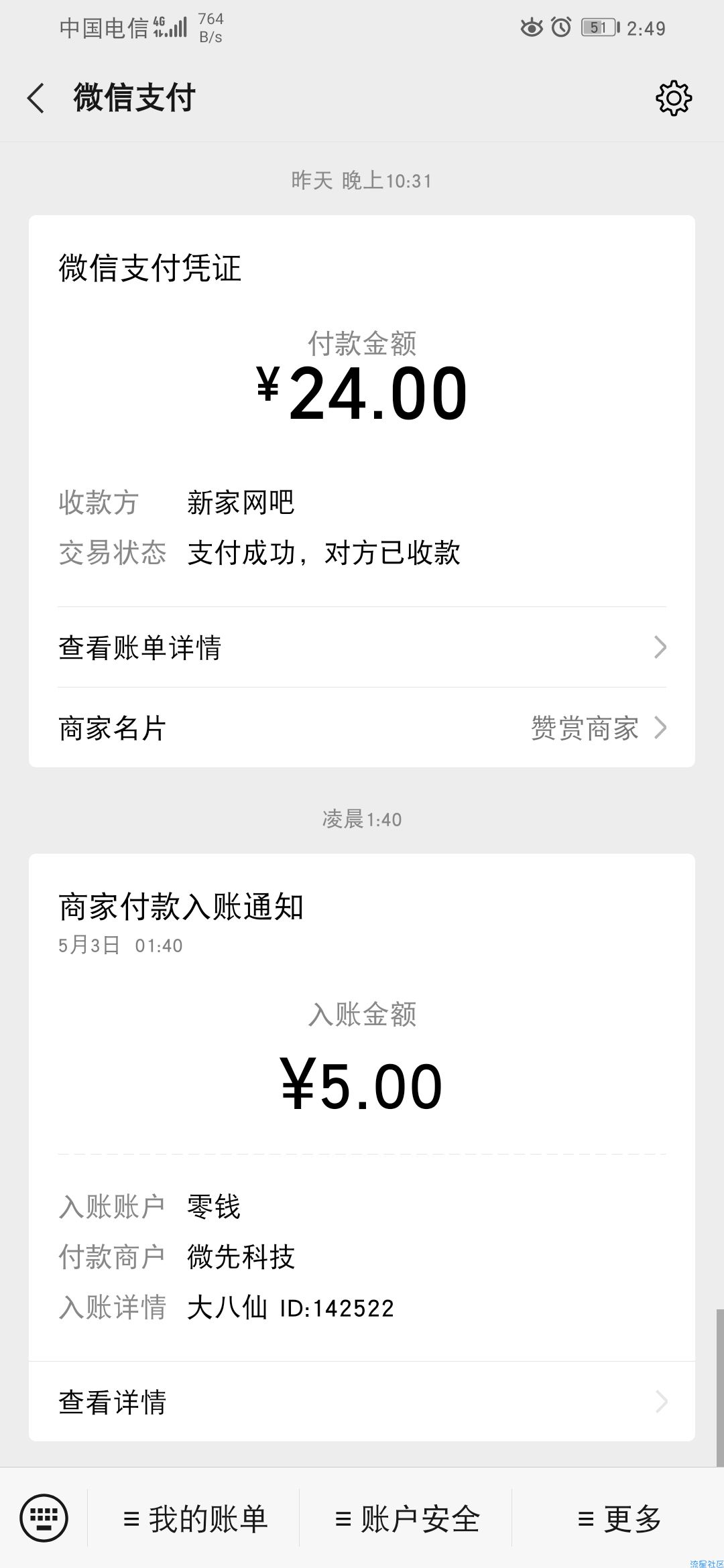This screenshot has width=724, height=1568.
Task: Open the 账户安全 menu
Action: pos(406,1518)
